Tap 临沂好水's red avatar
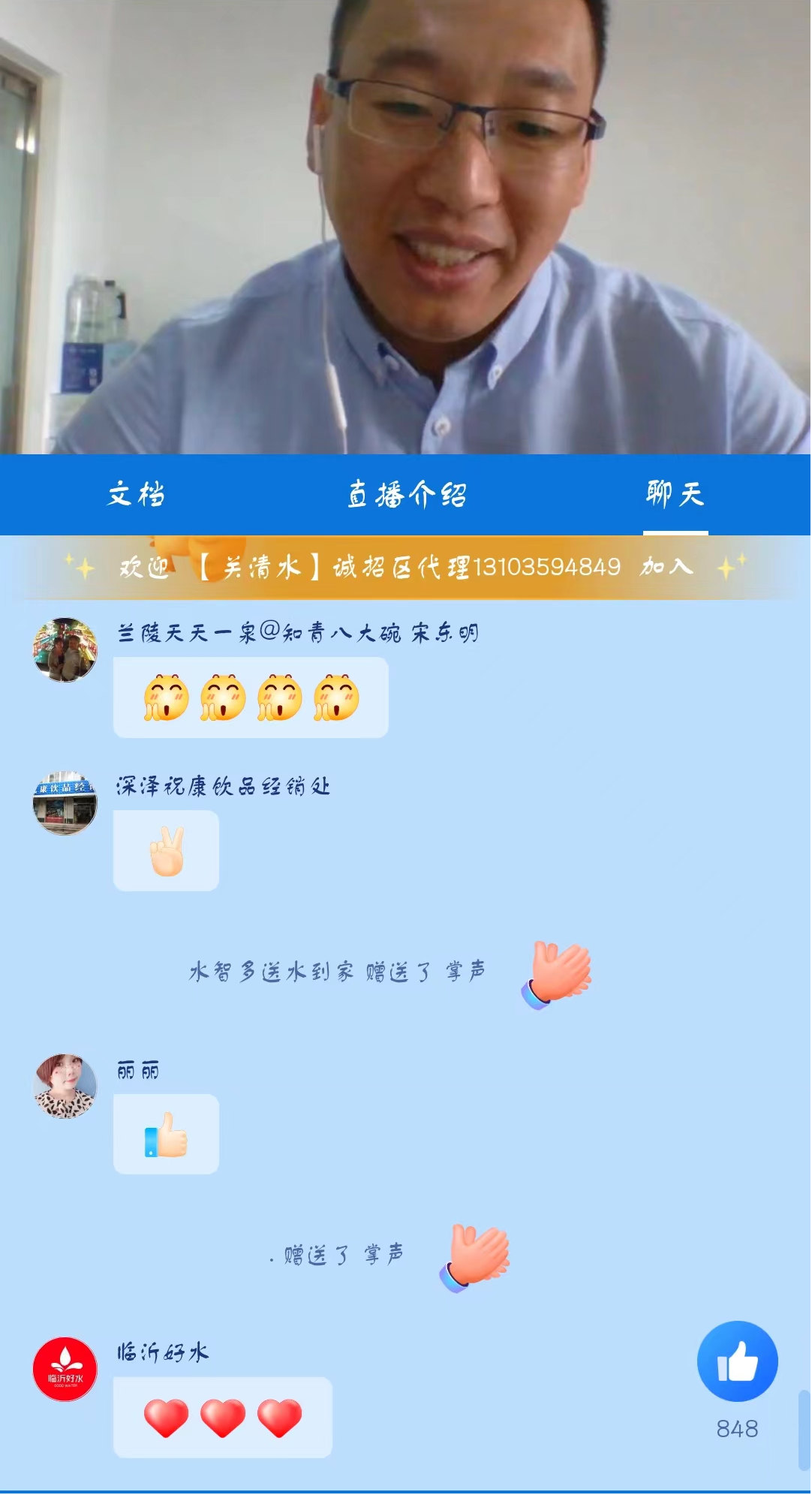Image resolution: width=812 pixels, height=1495 pixels. click(65, 1369)
